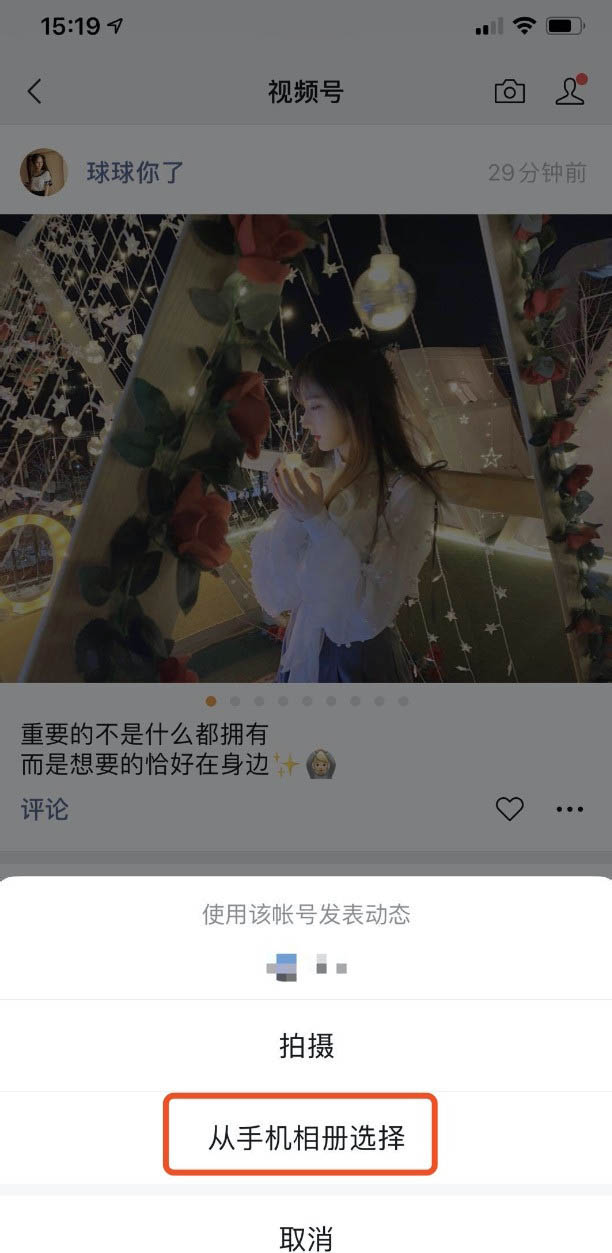Open 评论 on the post

coord(45,809)
